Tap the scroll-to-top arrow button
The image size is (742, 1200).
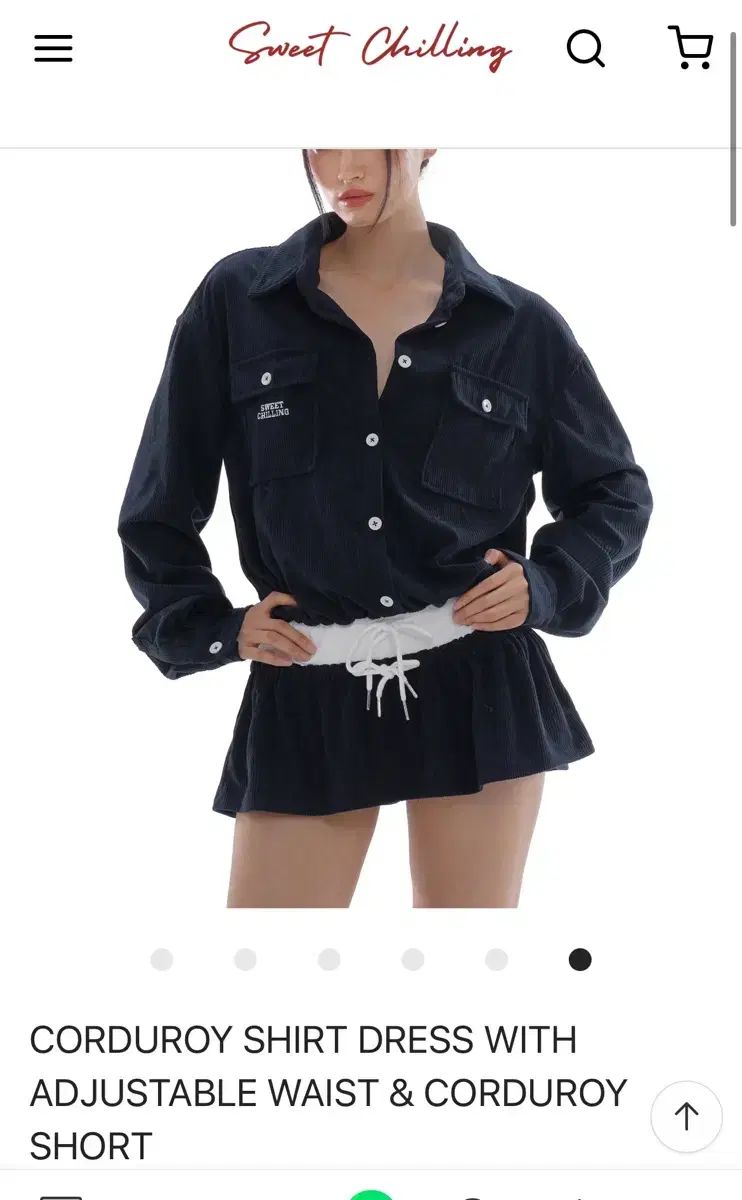click(x=686, y=1117)
